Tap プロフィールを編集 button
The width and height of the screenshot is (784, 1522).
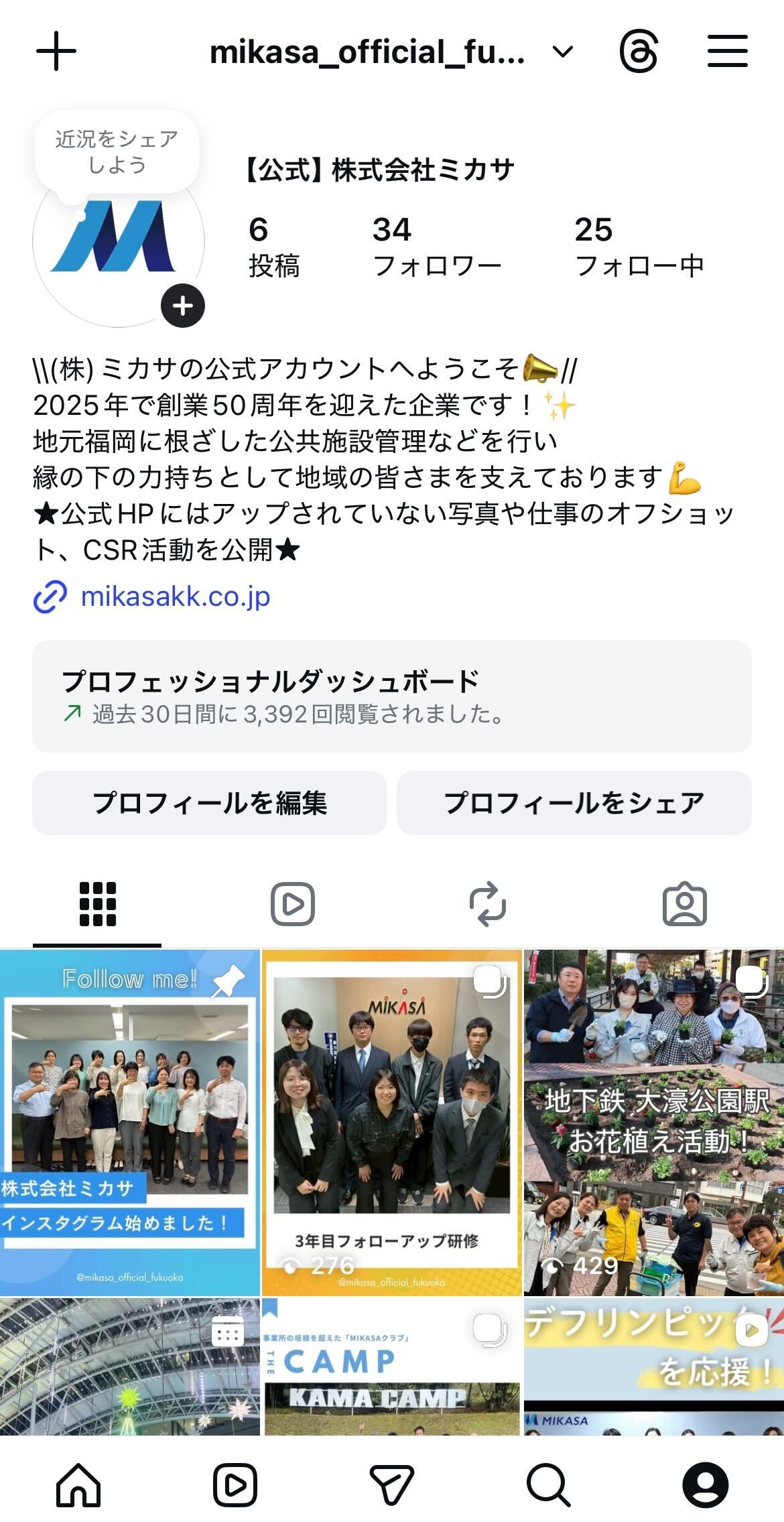coord(209,802)
